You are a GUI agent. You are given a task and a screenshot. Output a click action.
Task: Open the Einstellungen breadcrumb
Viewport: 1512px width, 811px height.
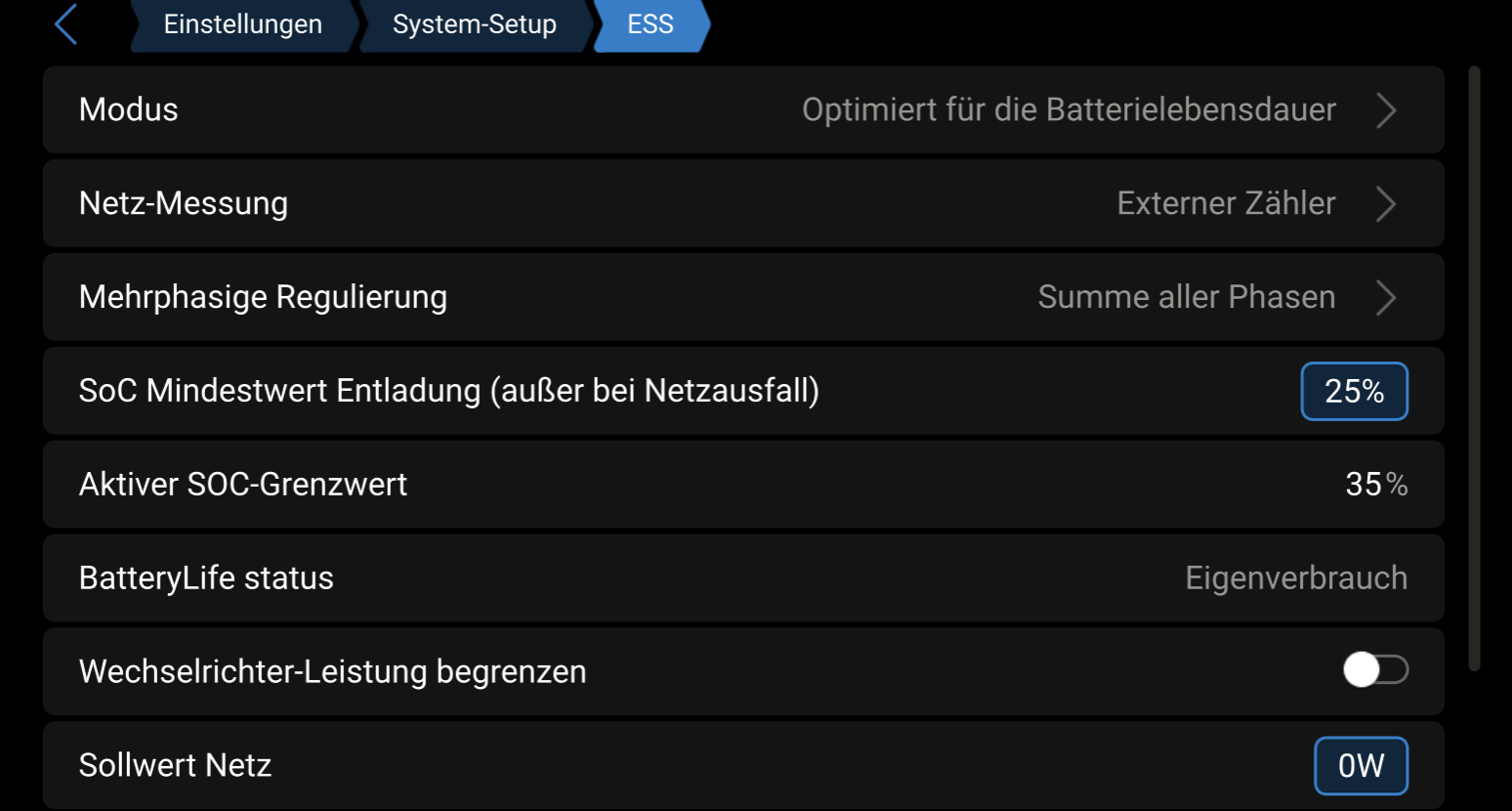point(242,24)
